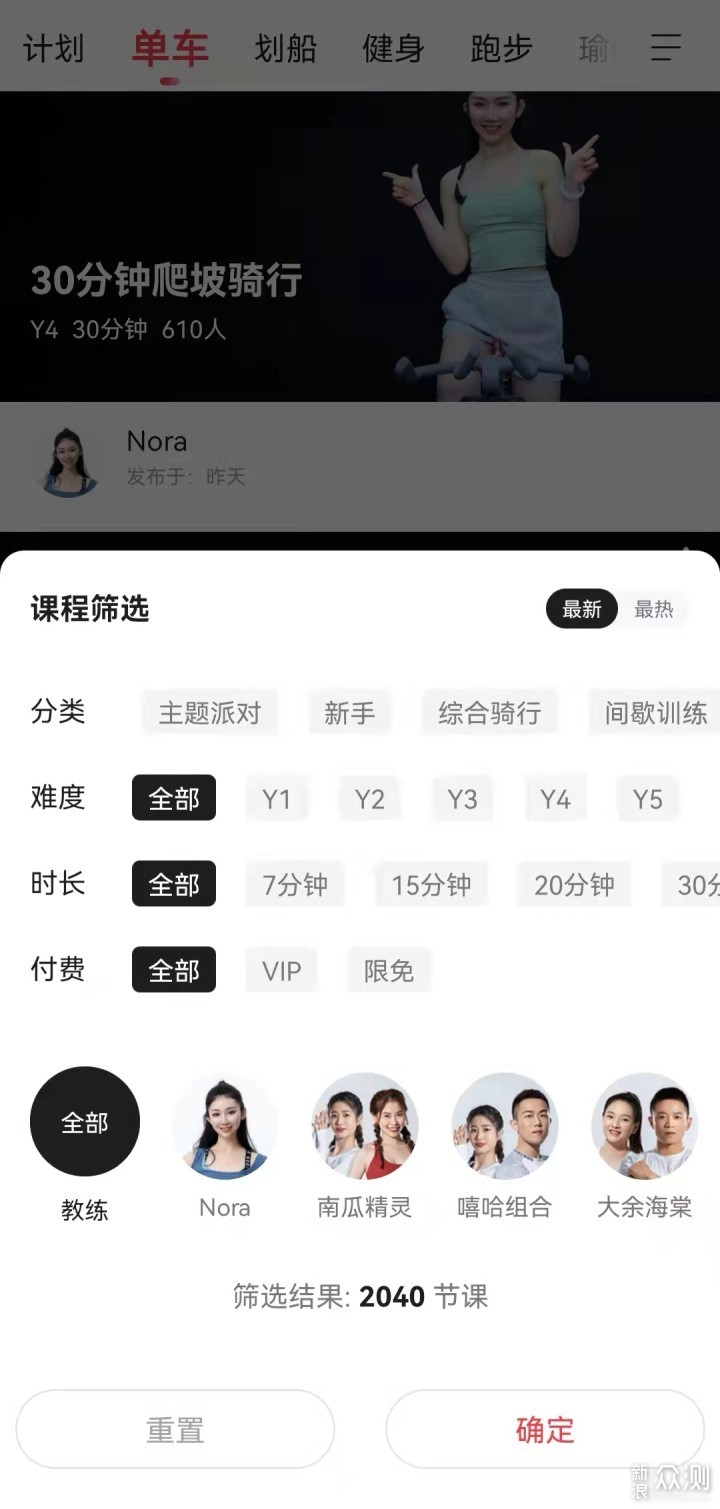
Task: Select the 20分钟 duration chip
Action: [574, 885]
